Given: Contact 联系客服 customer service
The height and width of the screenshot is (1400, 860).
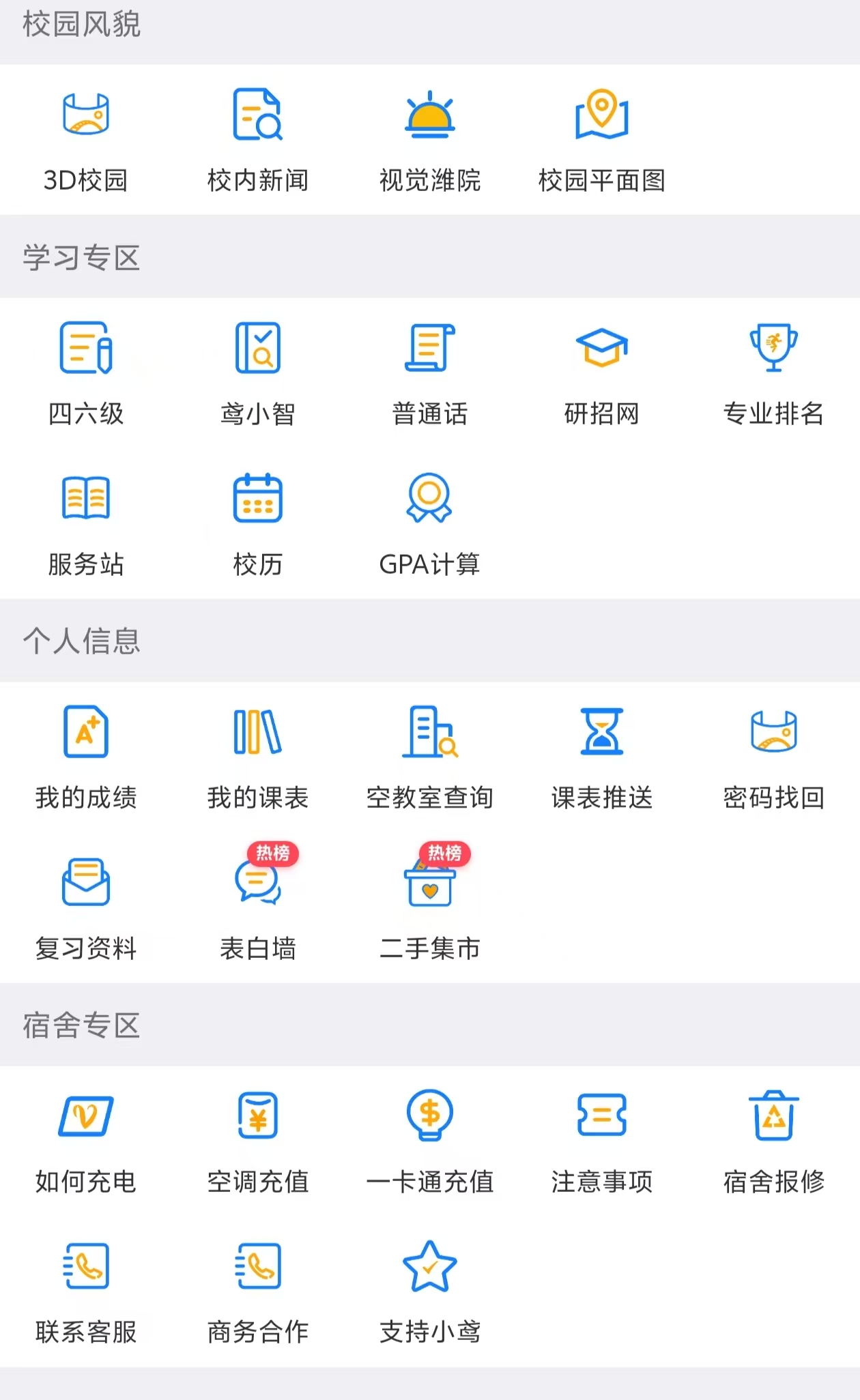Looking at the screenshot, I should (86, 1267).
